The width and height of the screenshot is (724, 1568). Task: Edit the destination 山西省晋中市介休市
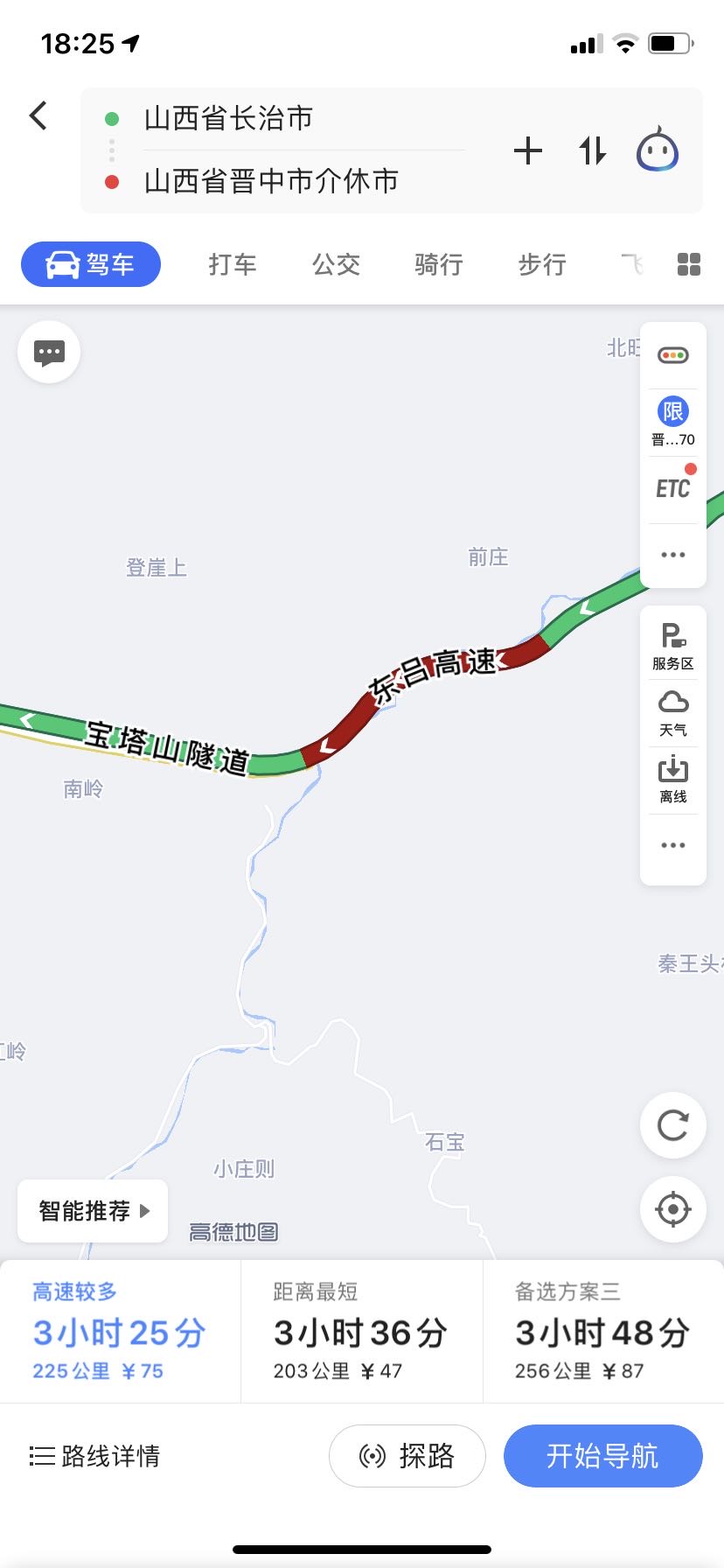(271, 181)
